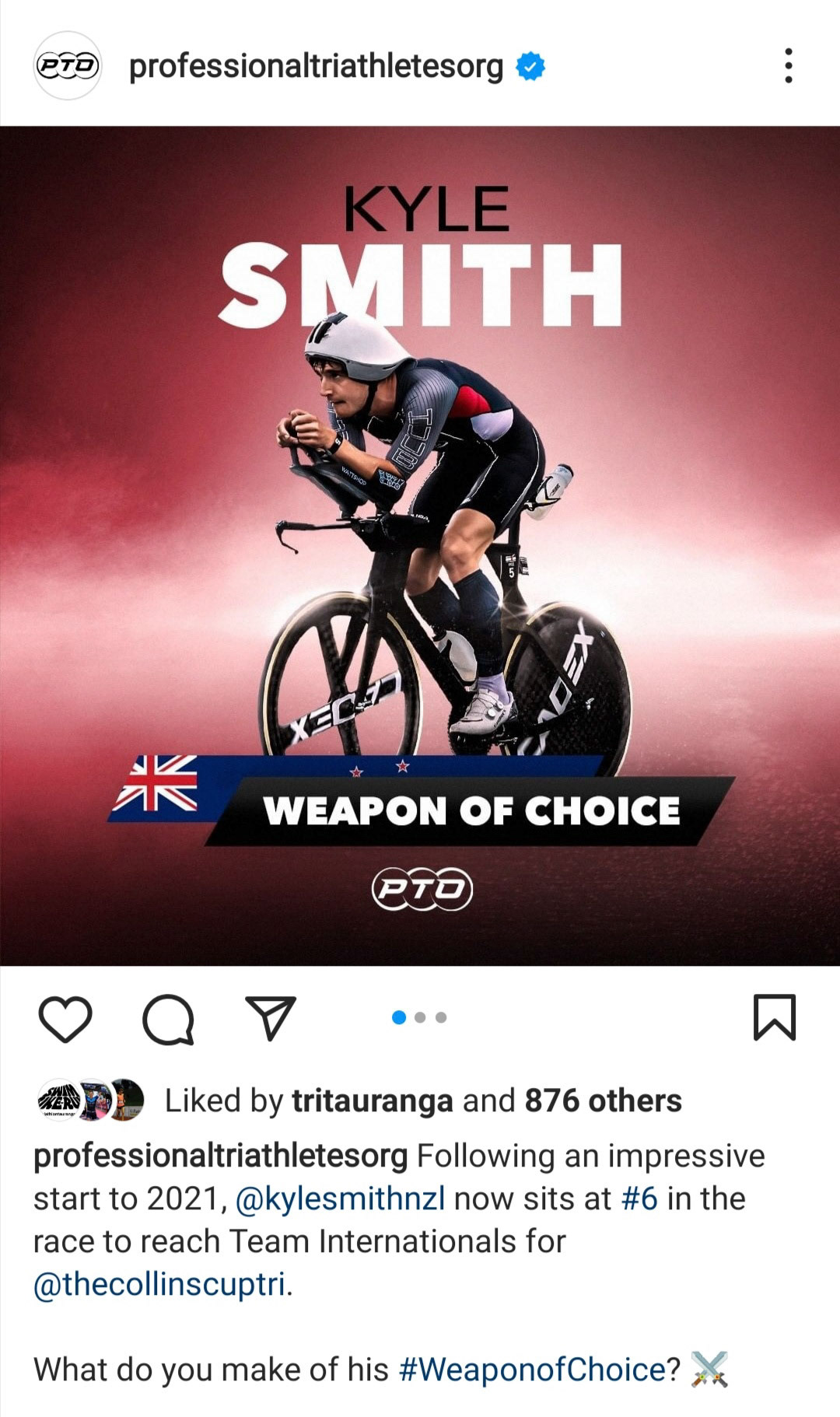Open the @kylesmithnzl mention
Screen dimensions: 840x1417
[340, 1198]
